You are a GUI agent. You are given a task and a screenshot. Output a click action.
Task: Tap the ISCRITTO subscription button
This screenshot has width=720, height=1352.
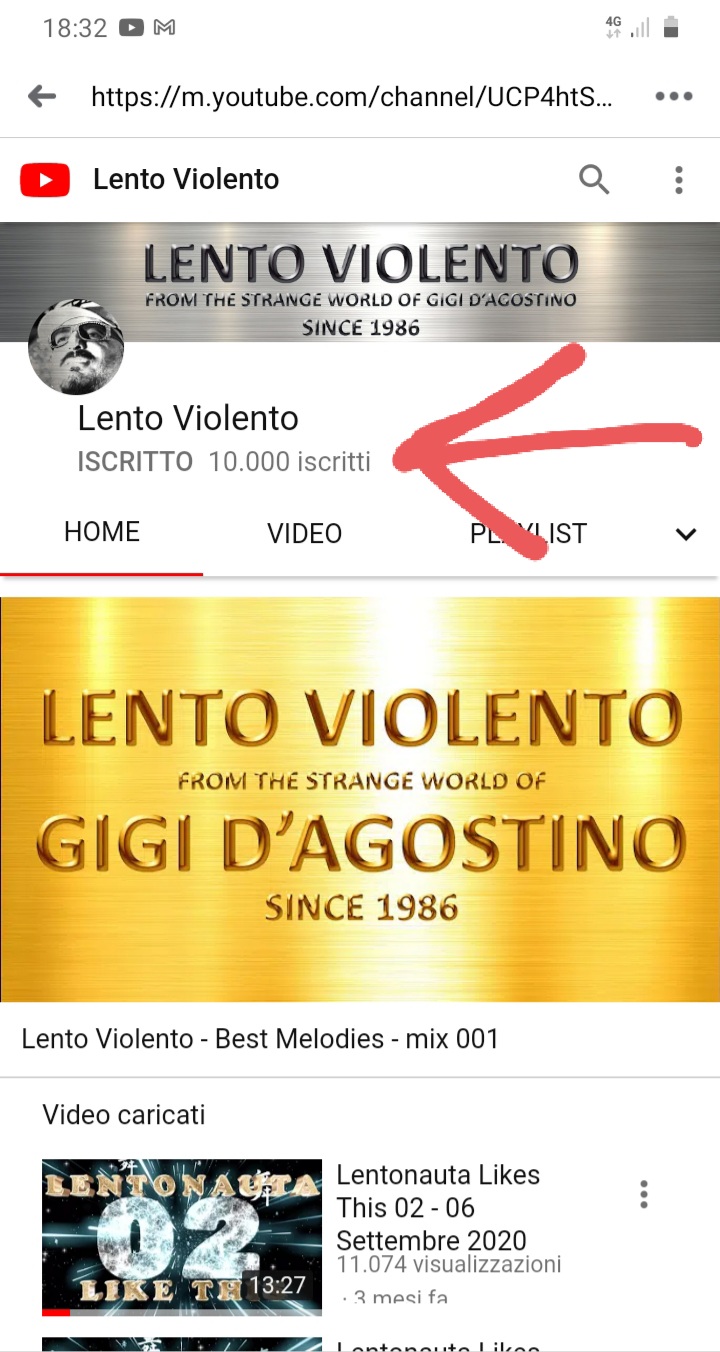pos(135,462)
